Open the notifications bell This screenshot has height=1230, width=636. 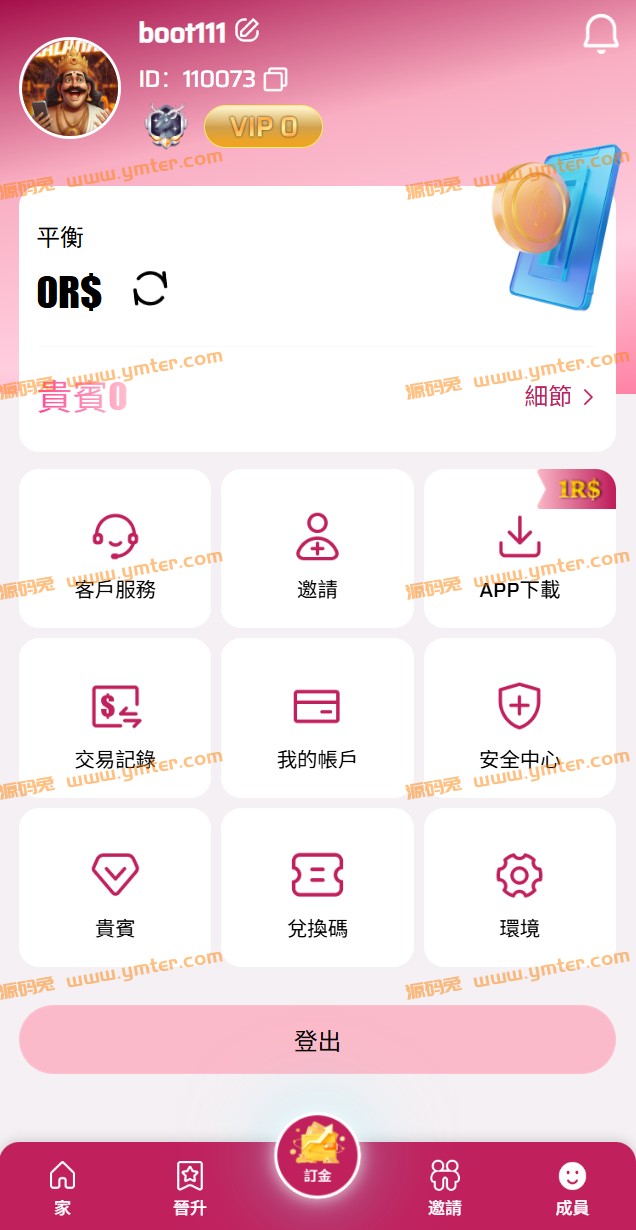point(600,34)
